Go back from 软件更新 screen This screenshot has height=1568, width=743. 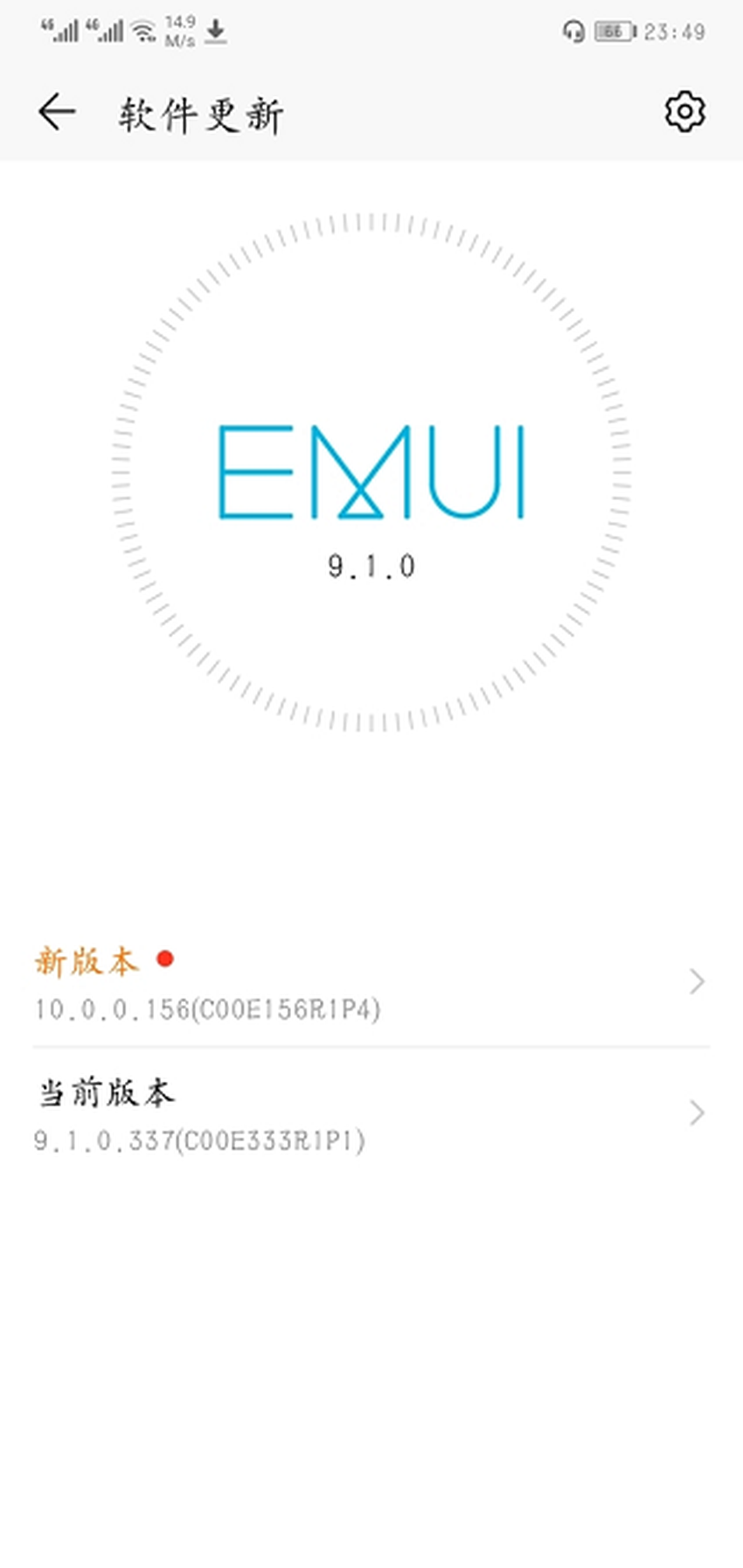pos(57,113)
